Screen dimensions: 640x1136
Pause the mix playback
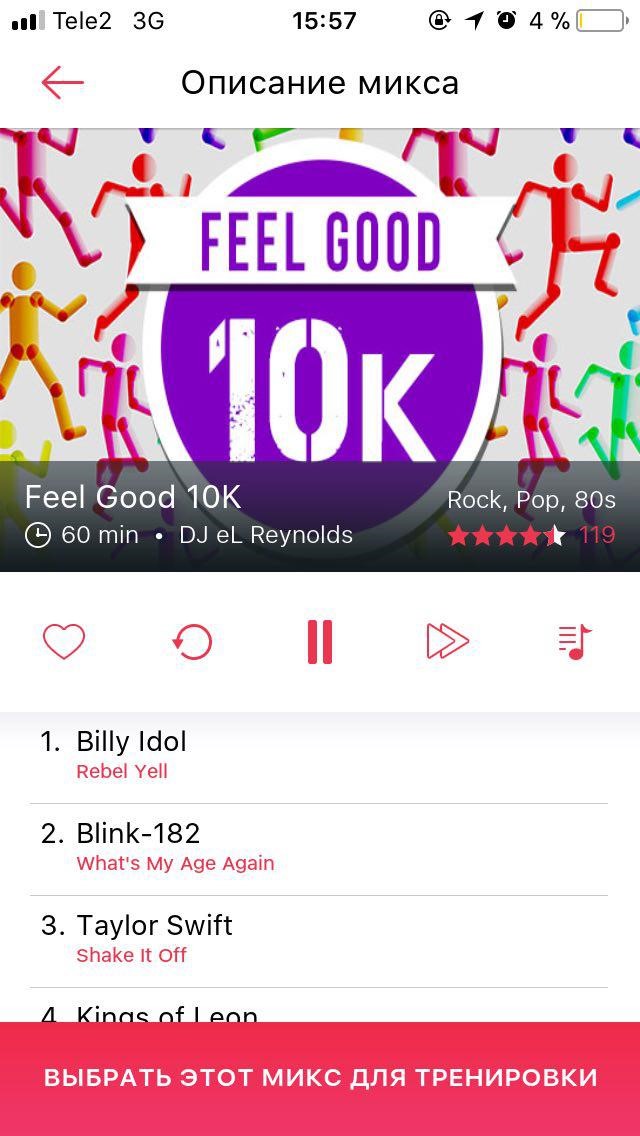(x=320, y=641)
